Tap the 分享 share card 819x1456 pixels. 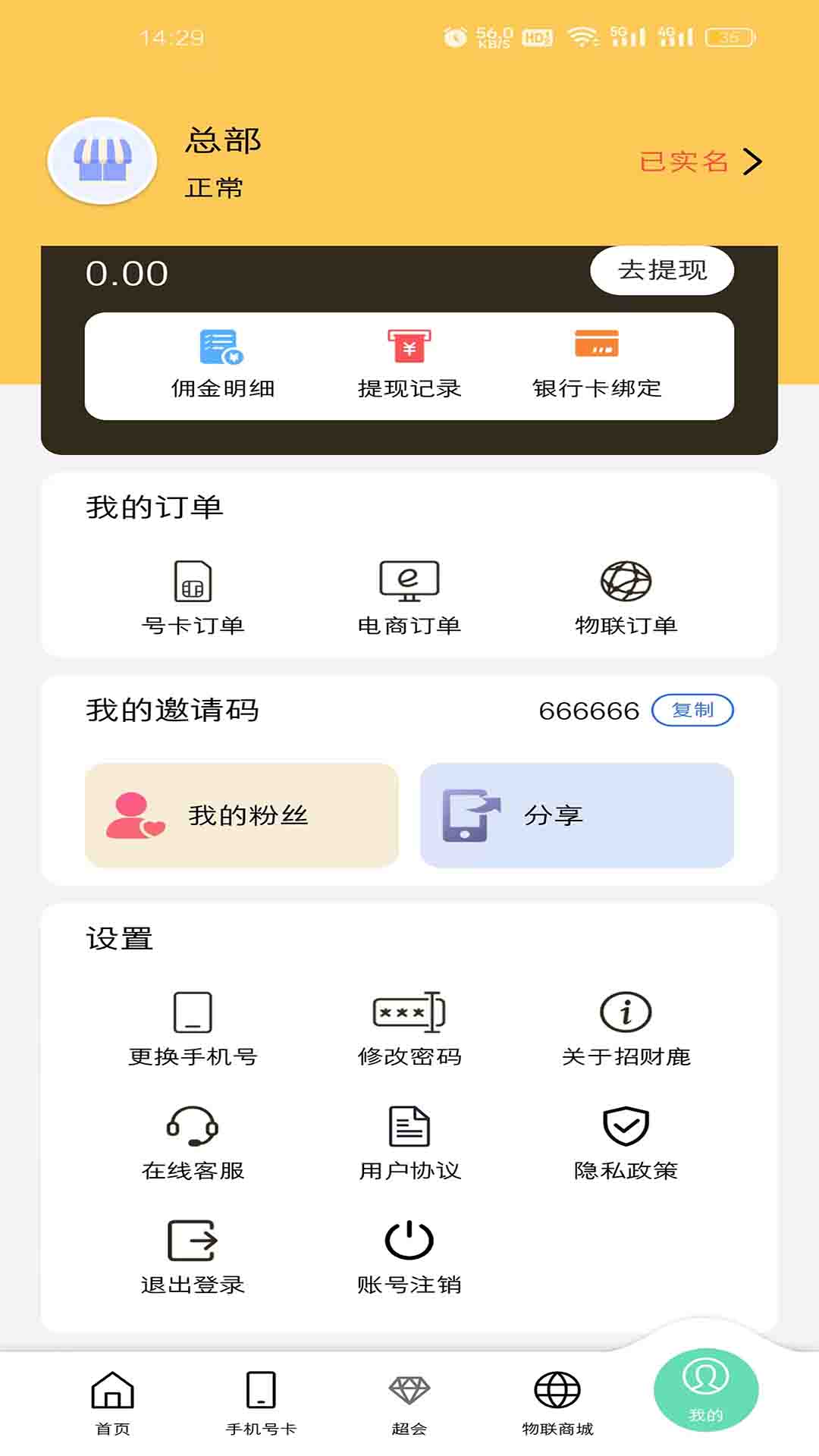[x=576, y=815]
